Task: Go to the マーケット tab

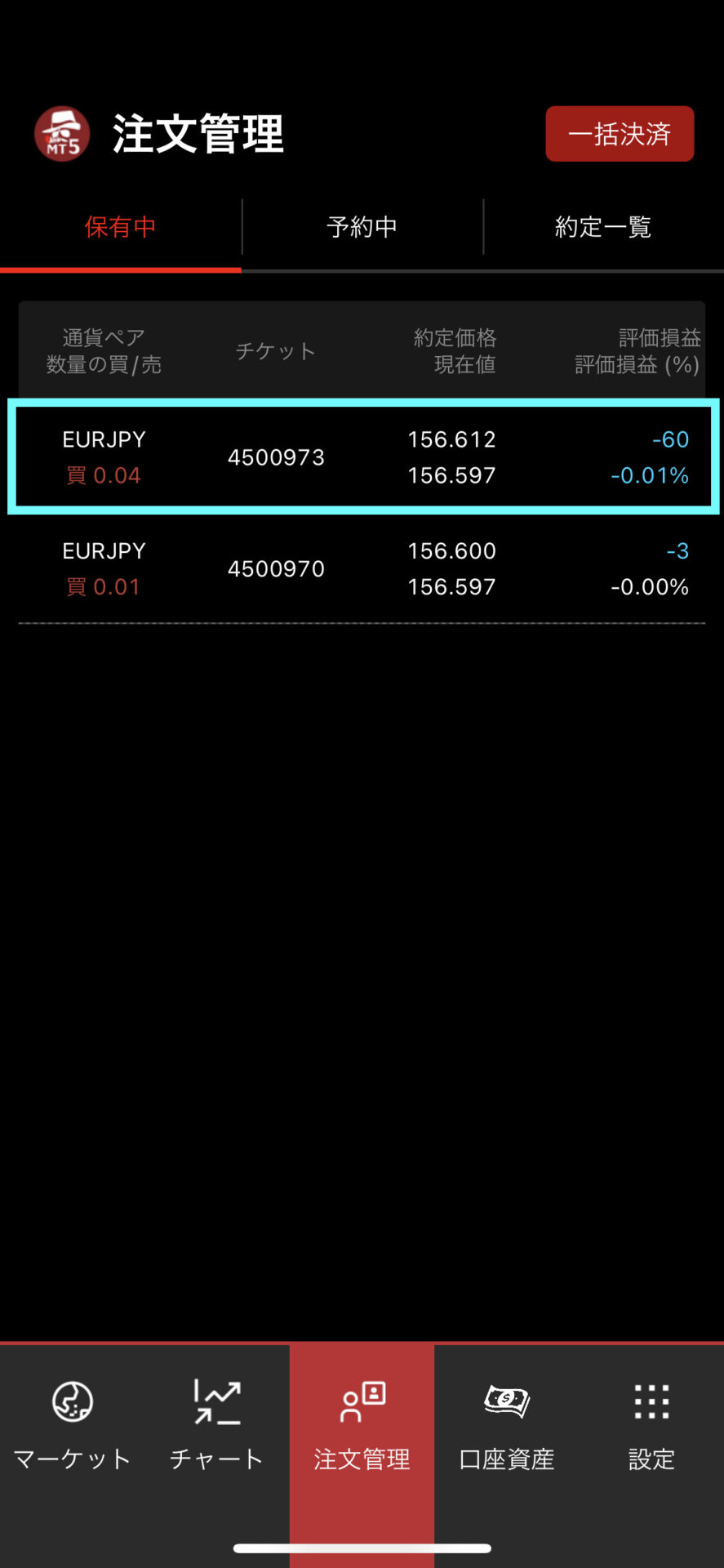Action: (x=73, y=1425)
